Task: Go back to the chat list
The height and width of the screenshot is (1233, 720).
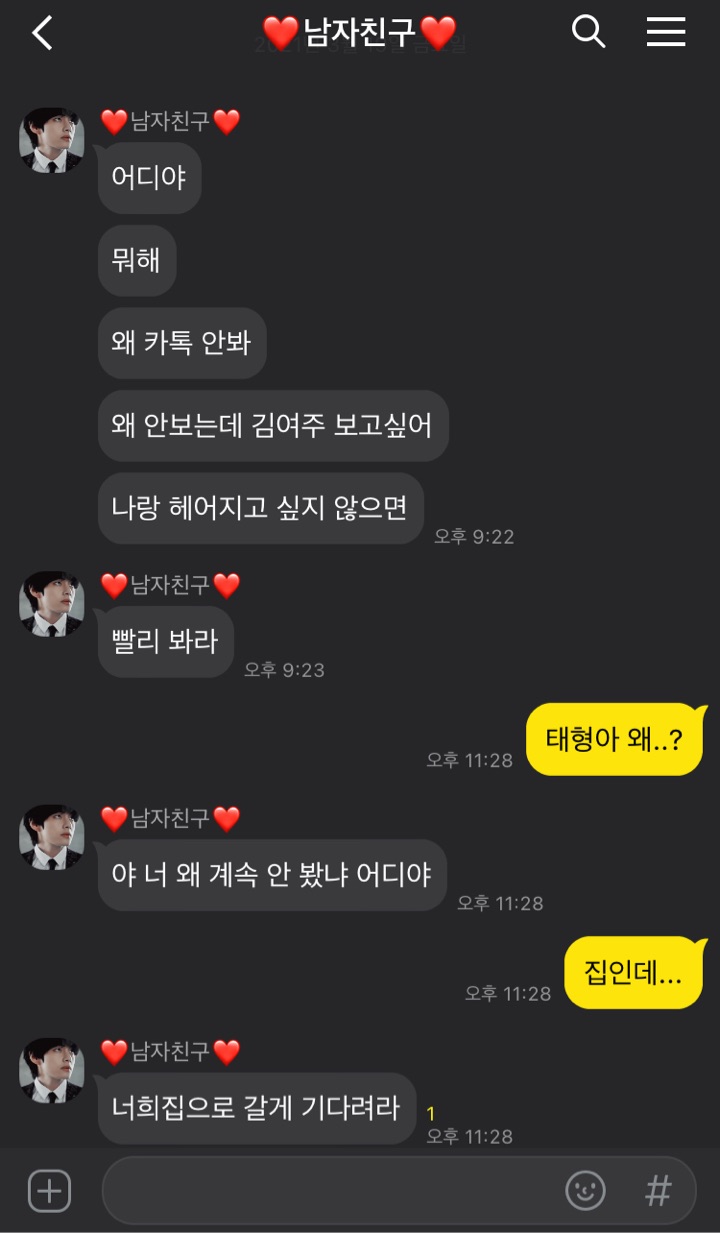Action: (x=42, y=33)
